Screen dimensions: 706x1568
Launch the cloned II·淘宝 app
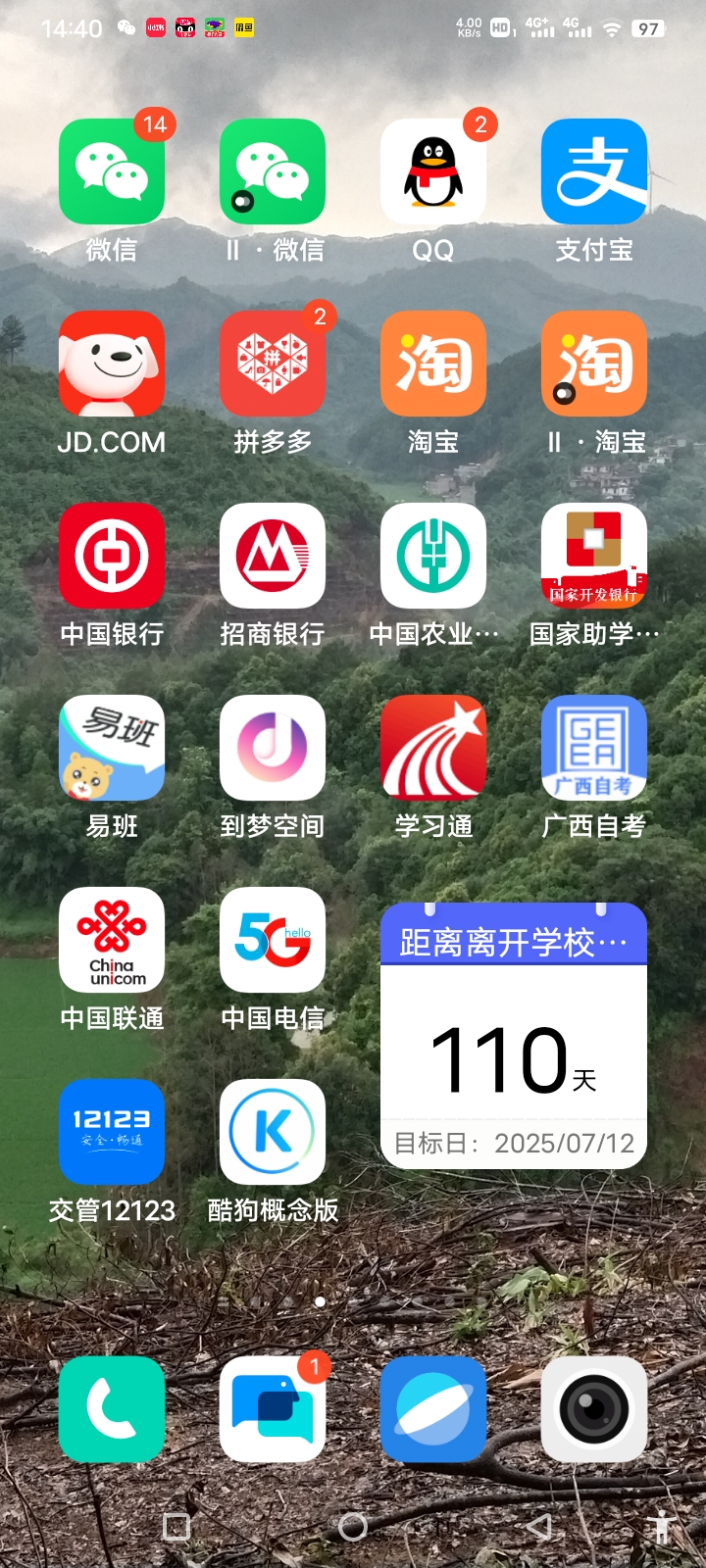point(594,365)
